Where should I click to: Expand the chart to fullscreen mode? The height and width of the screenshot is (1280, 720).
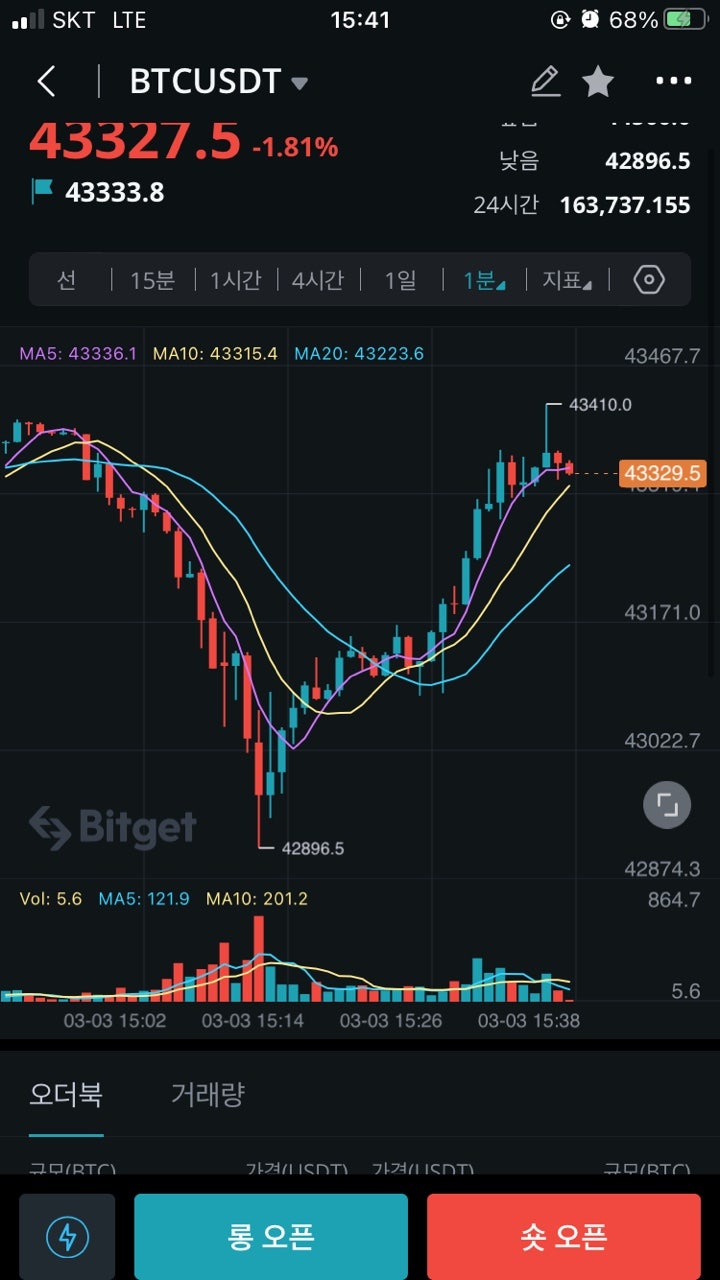tap(666, 805)
